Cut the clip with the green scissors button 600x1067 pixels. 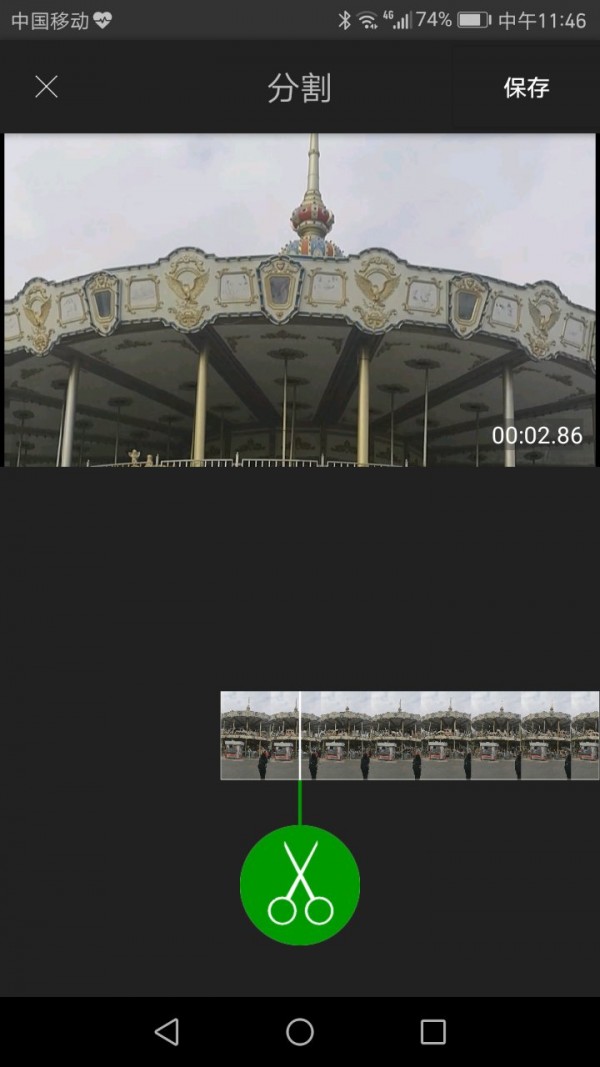300,885
